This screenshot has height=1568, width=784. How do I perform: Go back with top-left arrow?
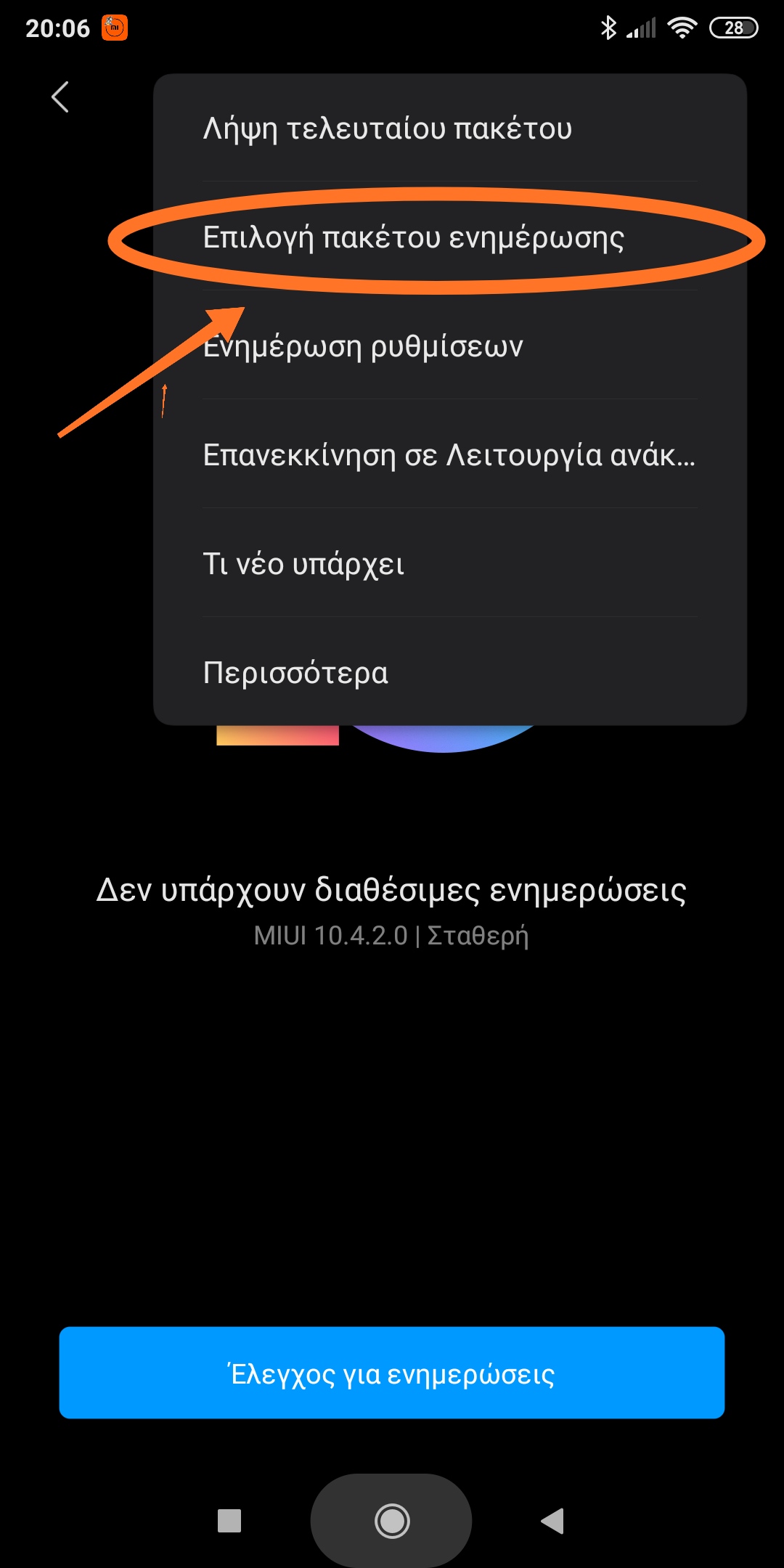click(x=61, y=97)
